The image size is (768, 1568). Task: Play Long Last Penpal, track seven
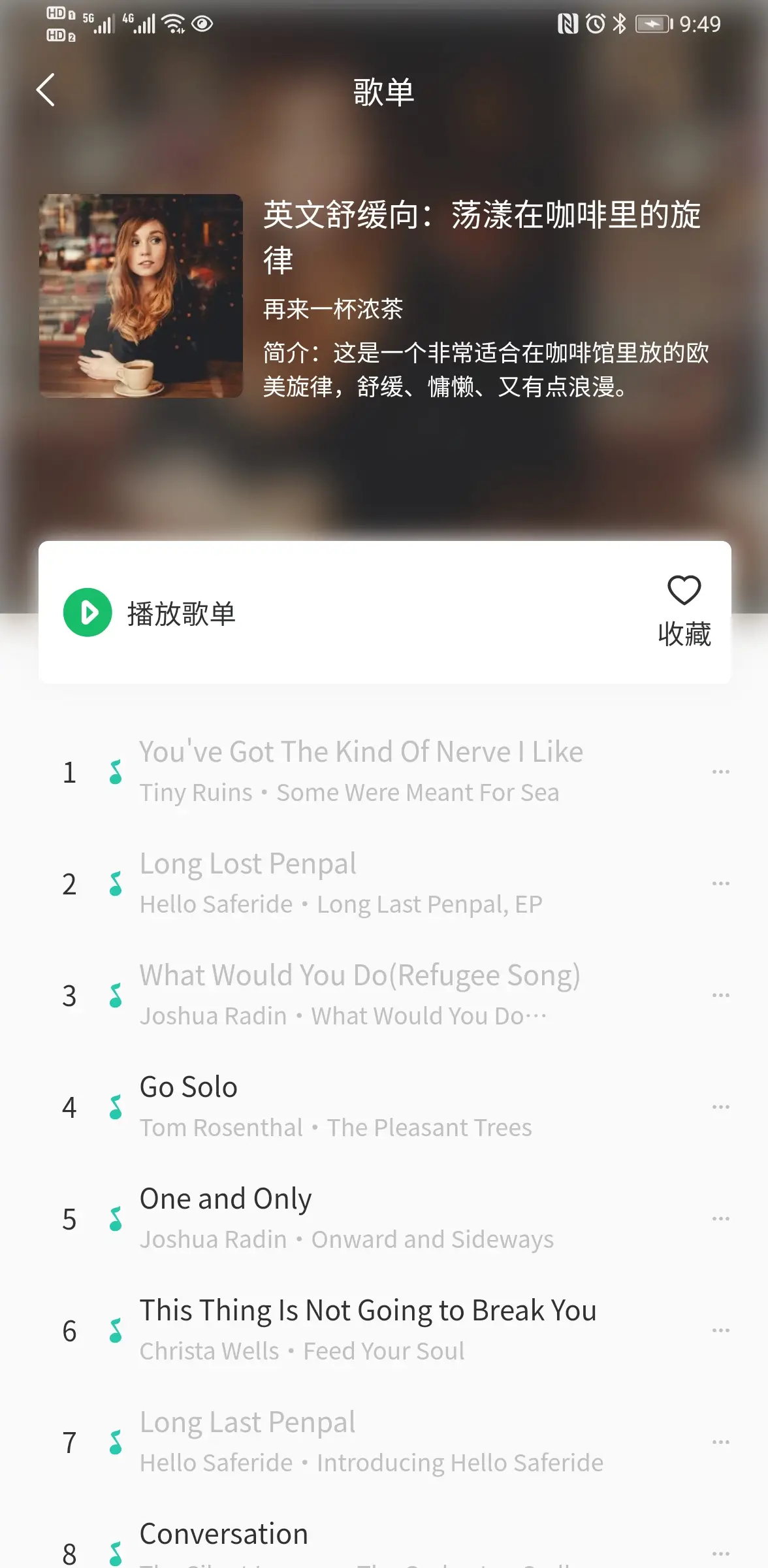click(248, 1441)
